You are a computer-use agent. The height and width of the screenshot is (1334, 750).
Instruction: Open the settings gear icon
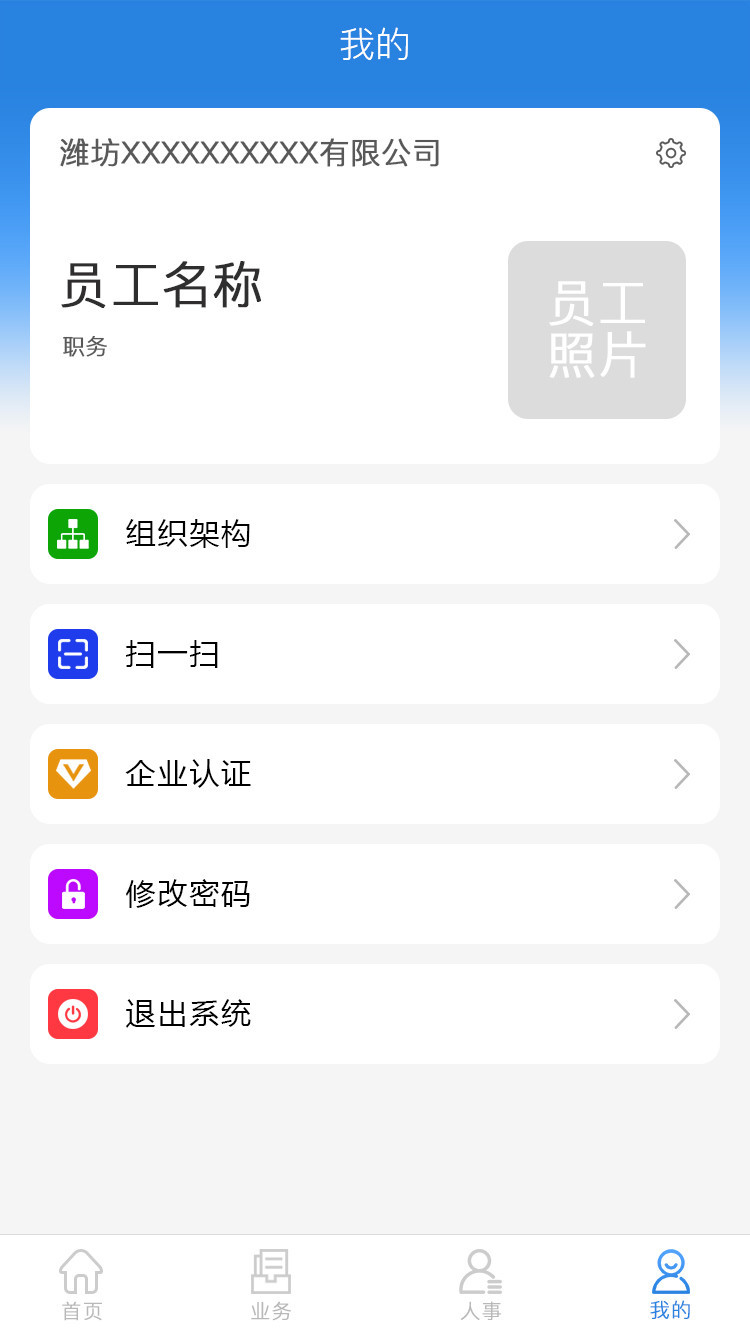click(670, 152)
